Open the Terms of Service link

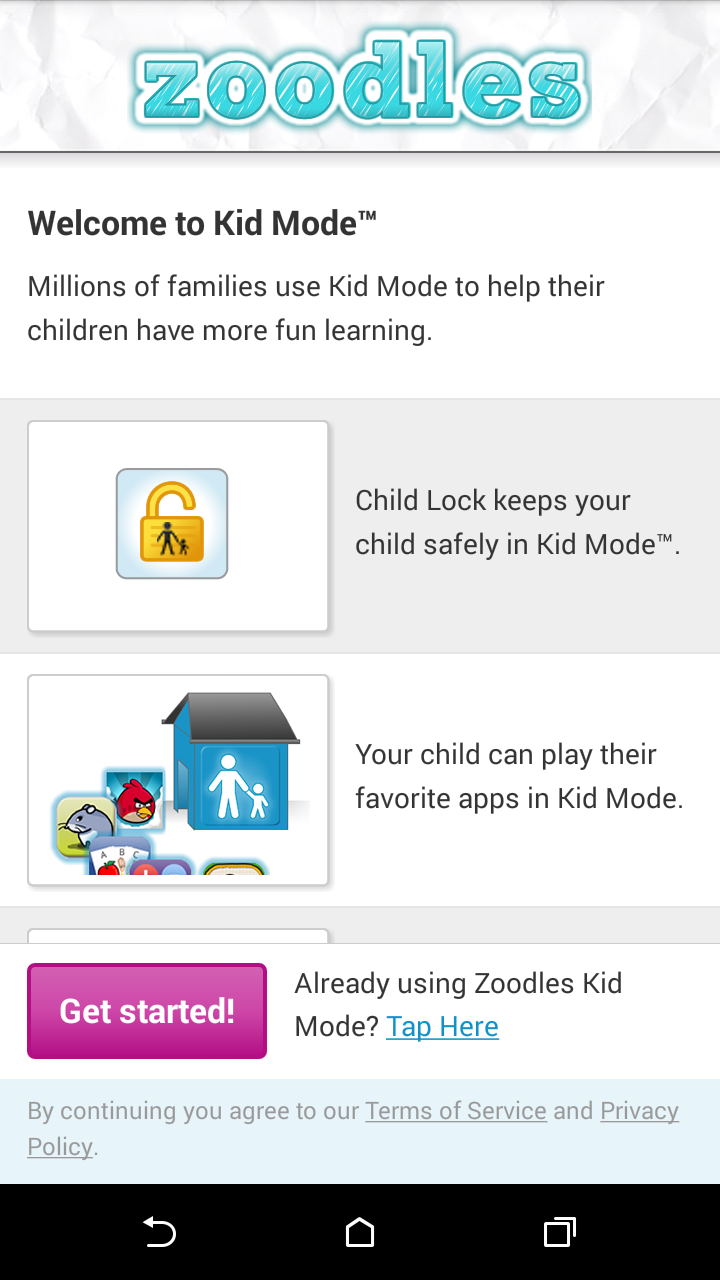pyautogui.click(x=456, y=1111)
